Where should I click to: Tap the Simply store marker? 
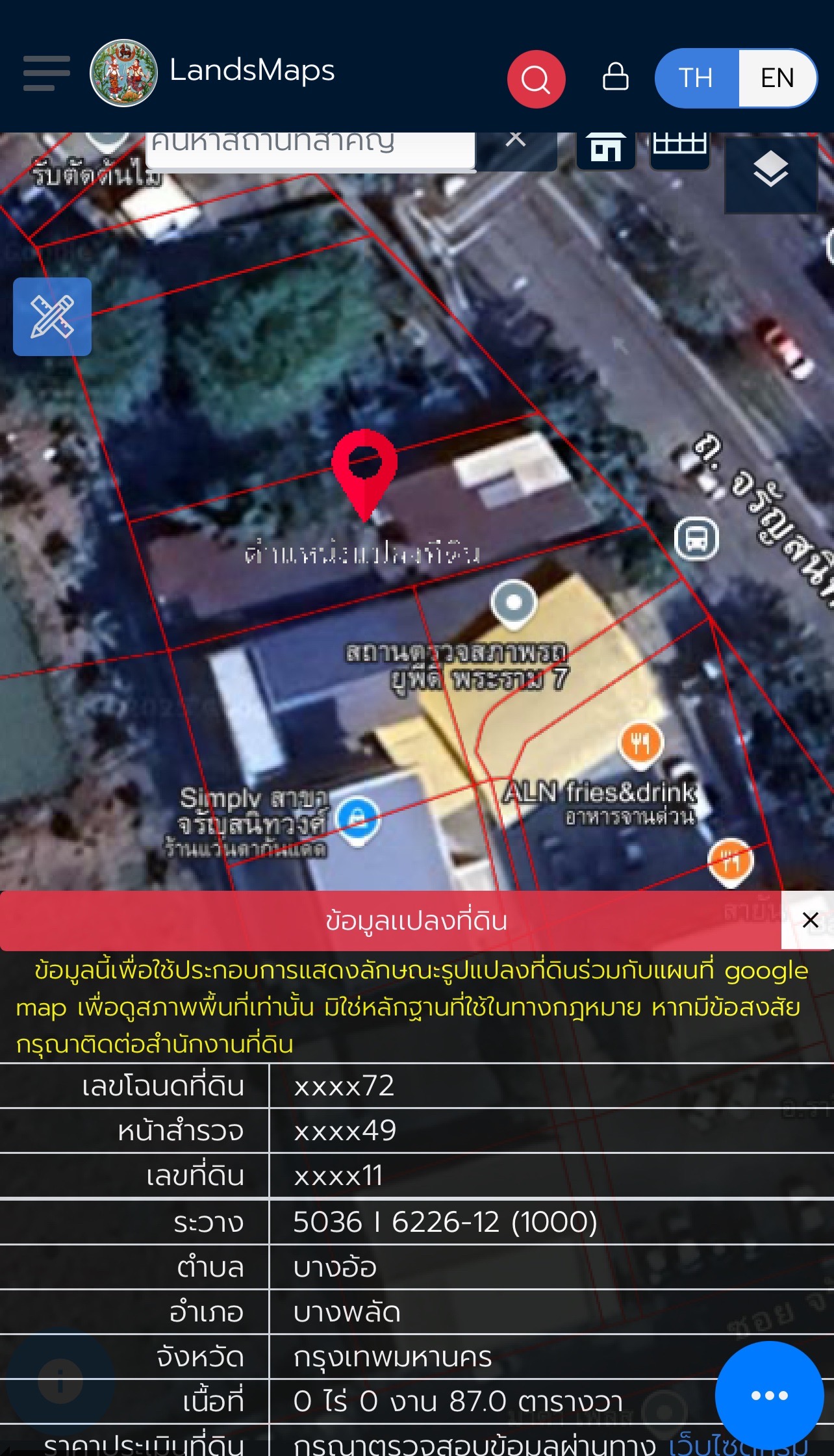(x=357, y=821)
